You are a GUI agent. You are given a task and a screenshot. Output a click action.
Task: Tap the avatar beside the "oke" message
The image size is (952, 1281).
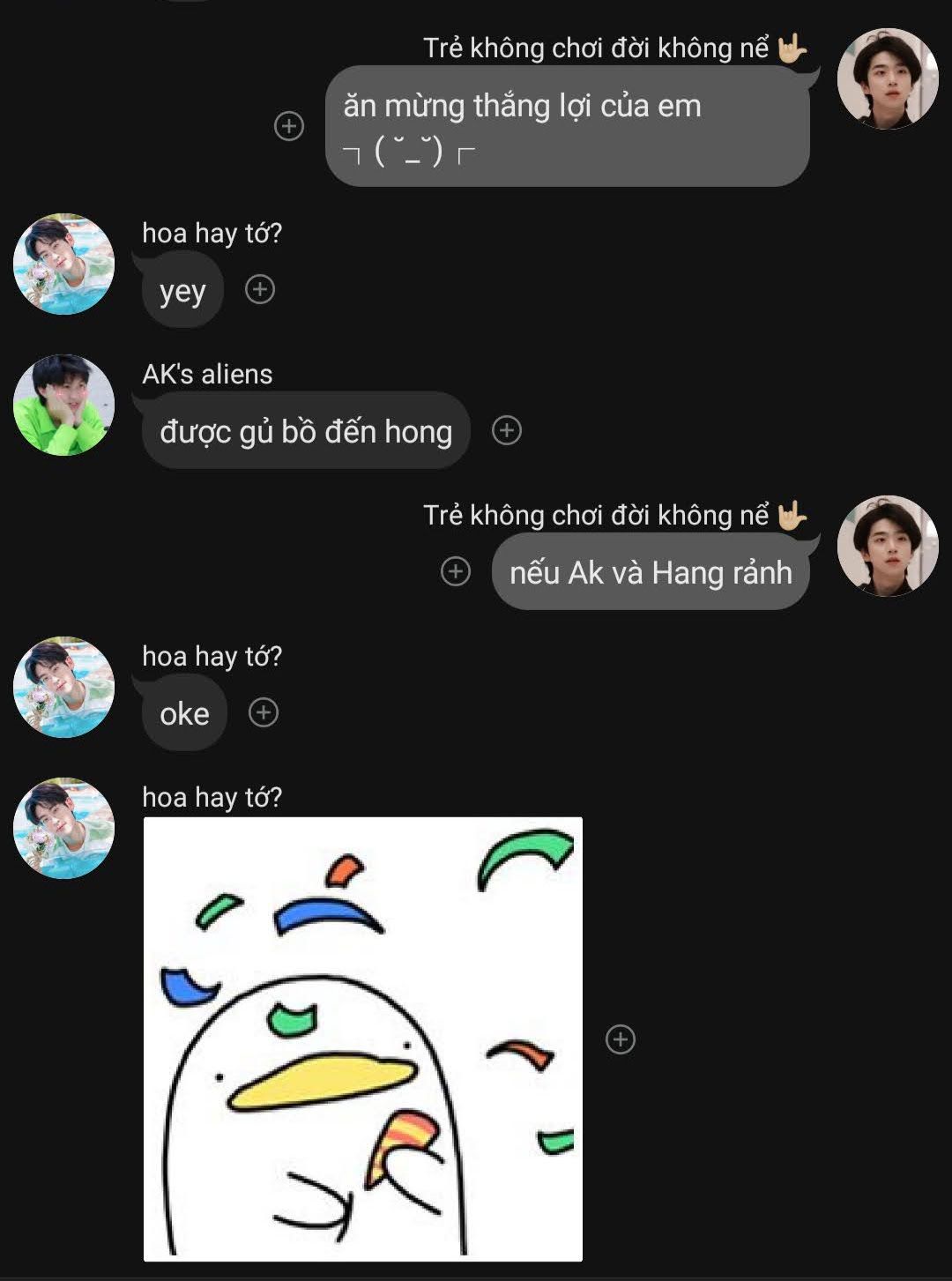63,688
